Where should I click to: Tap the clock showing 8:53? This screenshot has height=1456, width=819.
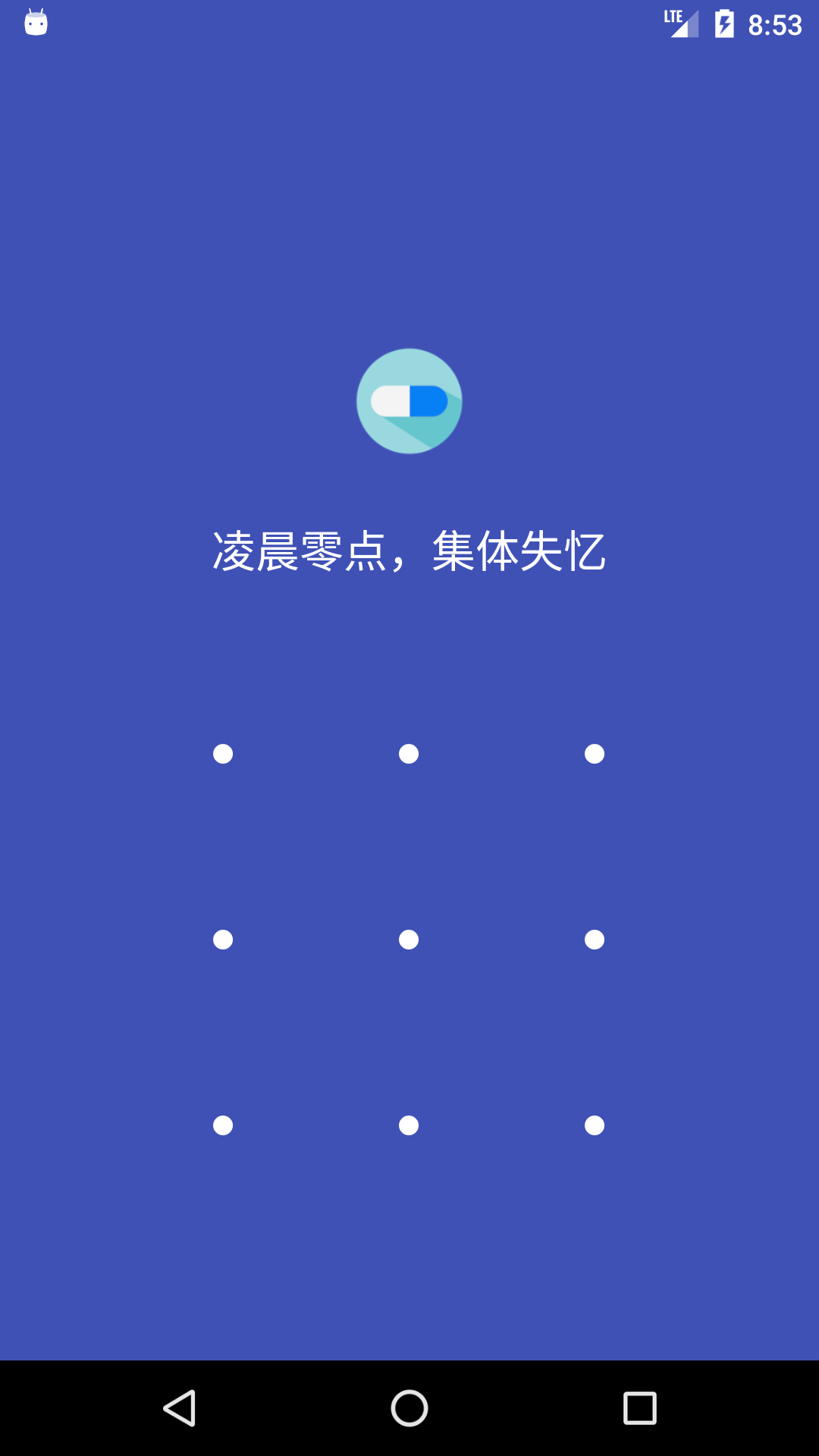coord(775,24)
